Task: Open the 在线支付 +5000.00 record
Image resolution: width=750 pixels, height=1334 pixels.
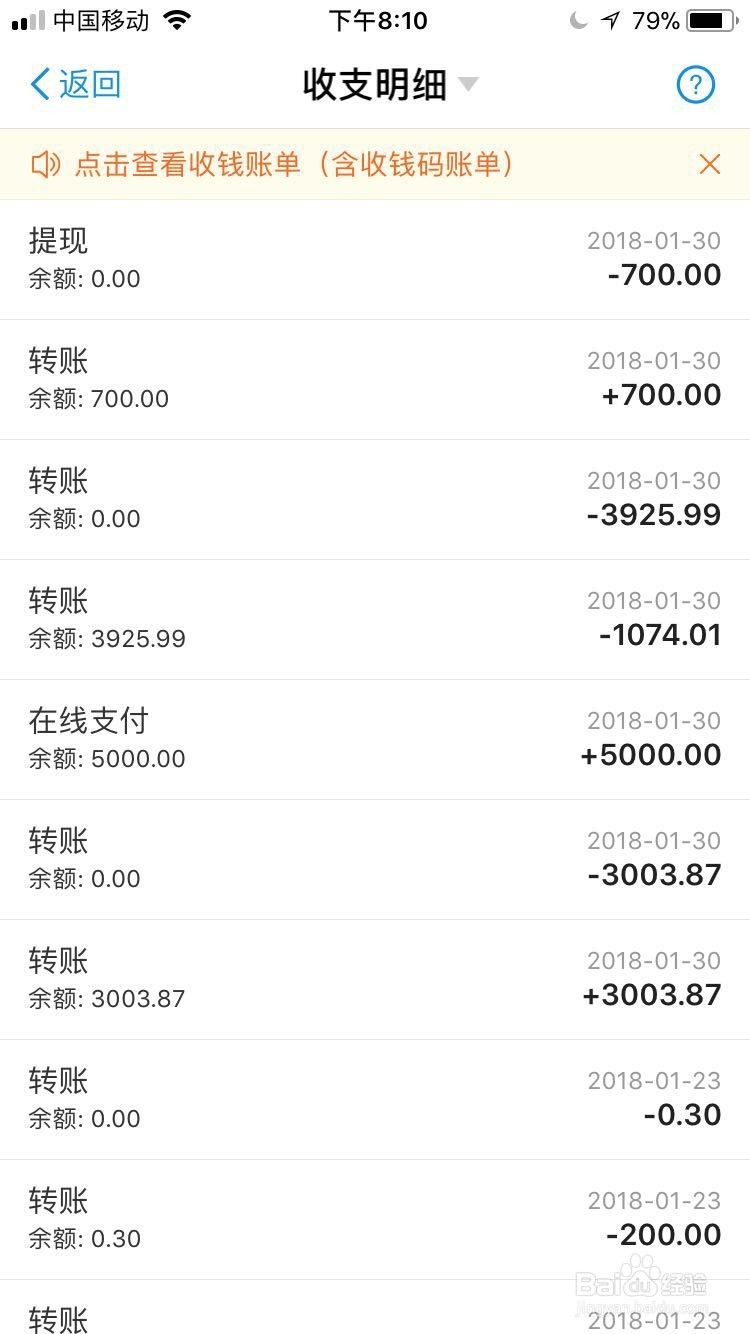Action: point(375,740)
